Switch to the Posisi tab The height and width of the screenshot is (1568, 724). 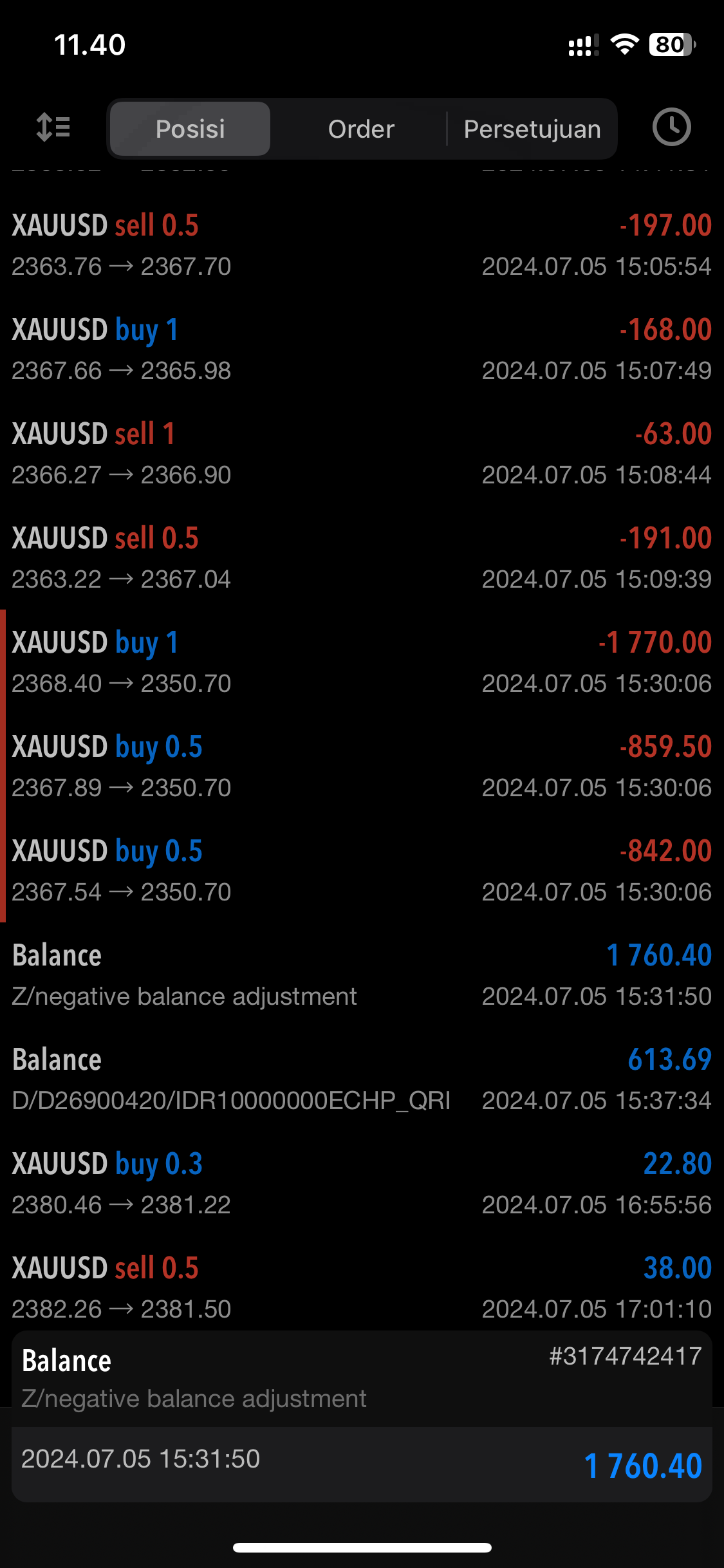point(190,129)
